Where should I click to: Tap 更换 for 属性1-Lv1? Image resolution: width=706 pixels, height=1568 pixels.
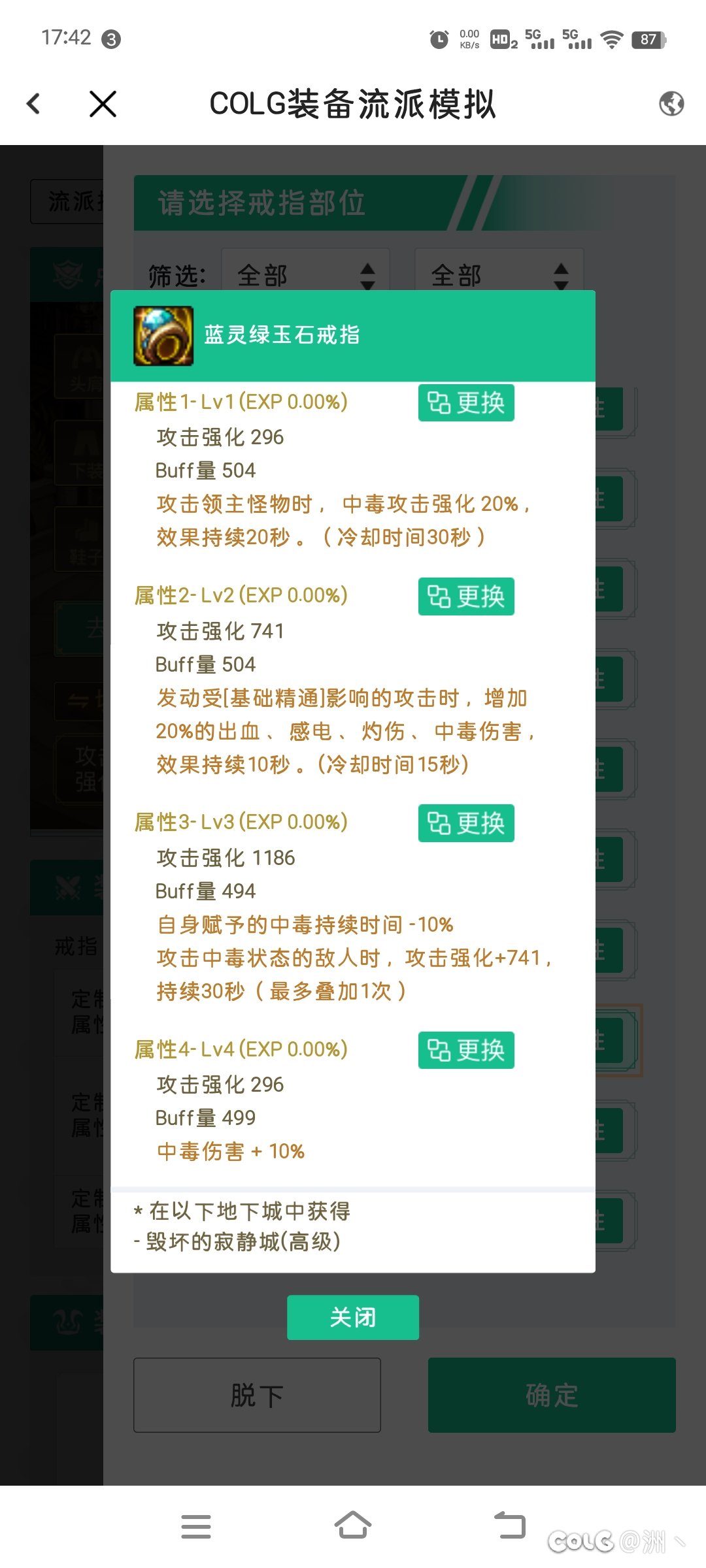pos(466,403)
